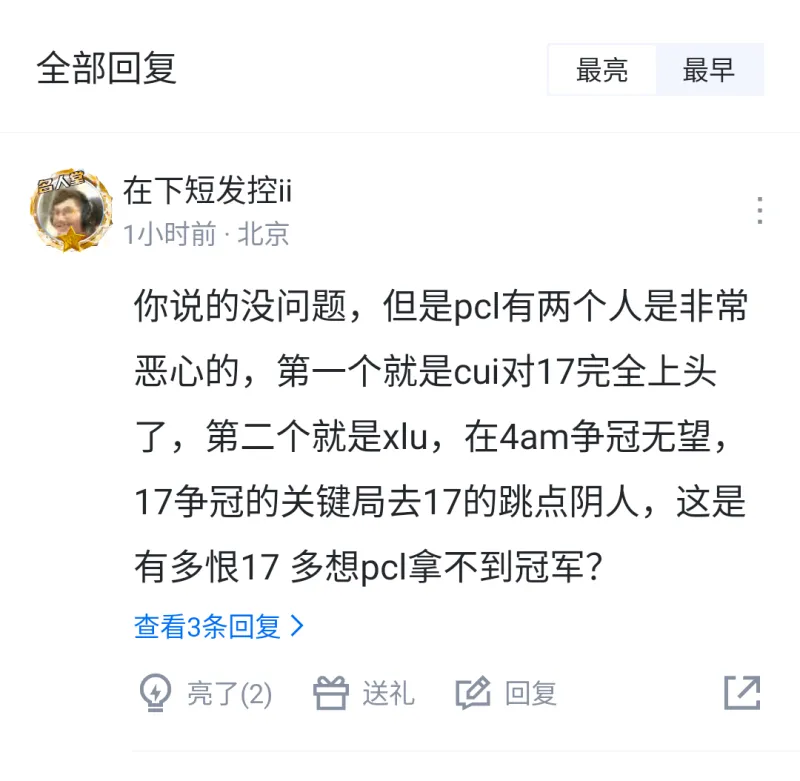Send a gift via 送礼
The width and height of the screenshot is (800, 781).
tap(364, 693)
